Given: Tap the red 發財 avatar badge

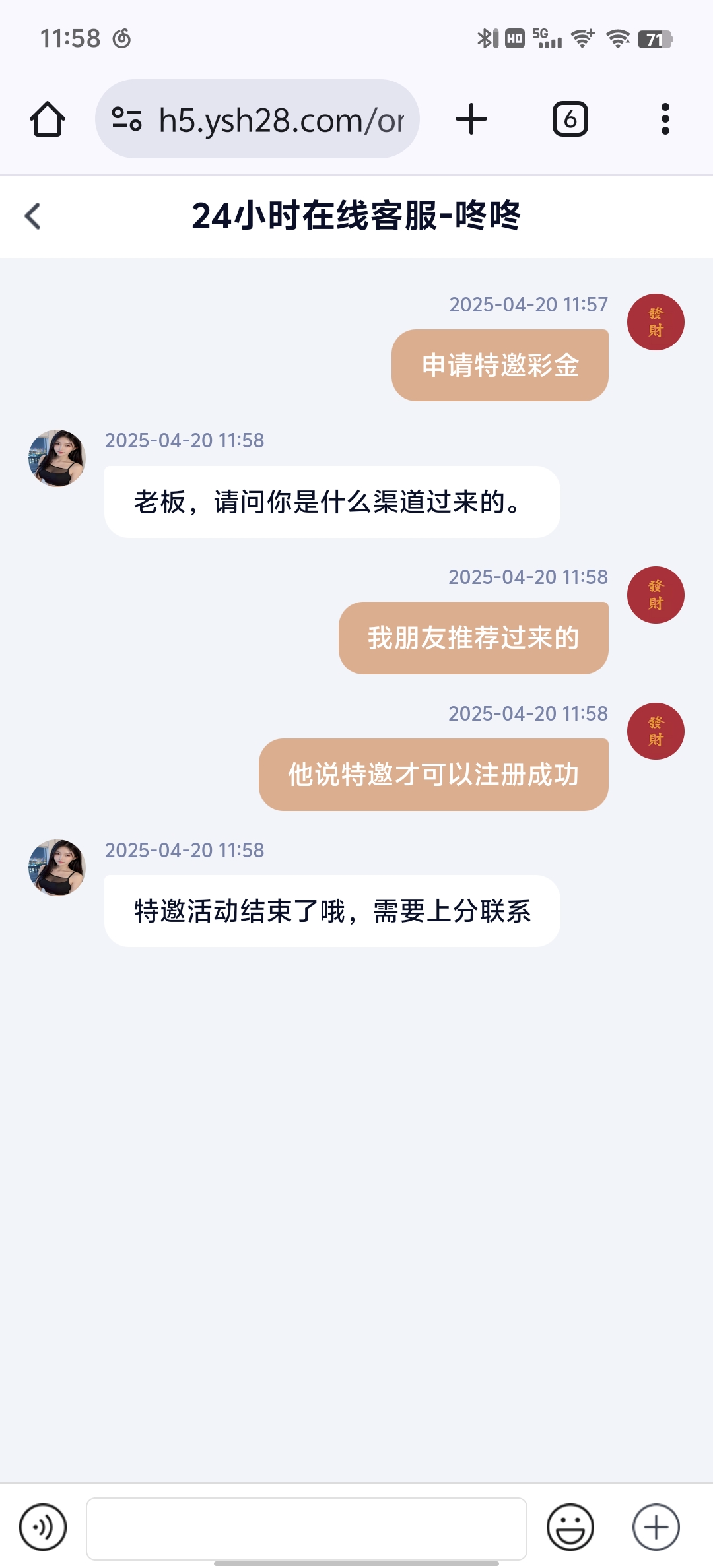Looking at the screenshot, I should [655, 321].
